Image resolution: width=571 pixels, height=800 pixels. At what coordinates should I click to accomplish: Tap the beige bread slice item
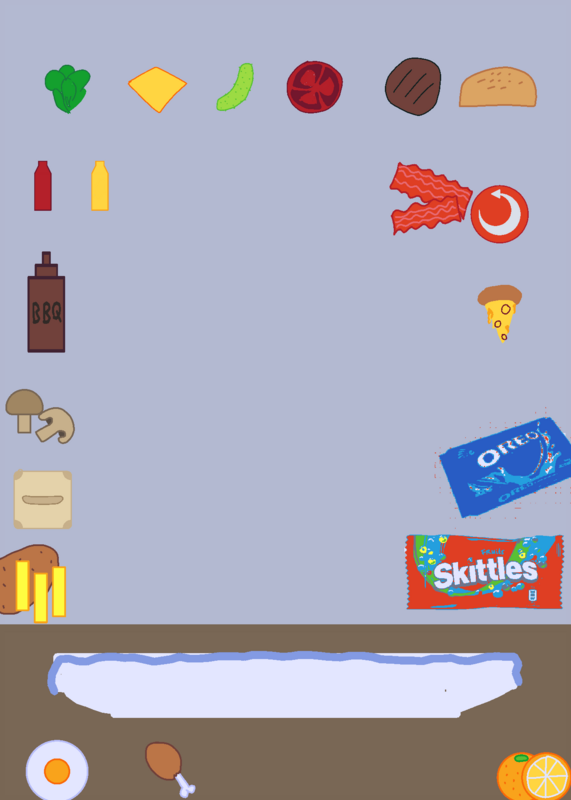point(43,499)
